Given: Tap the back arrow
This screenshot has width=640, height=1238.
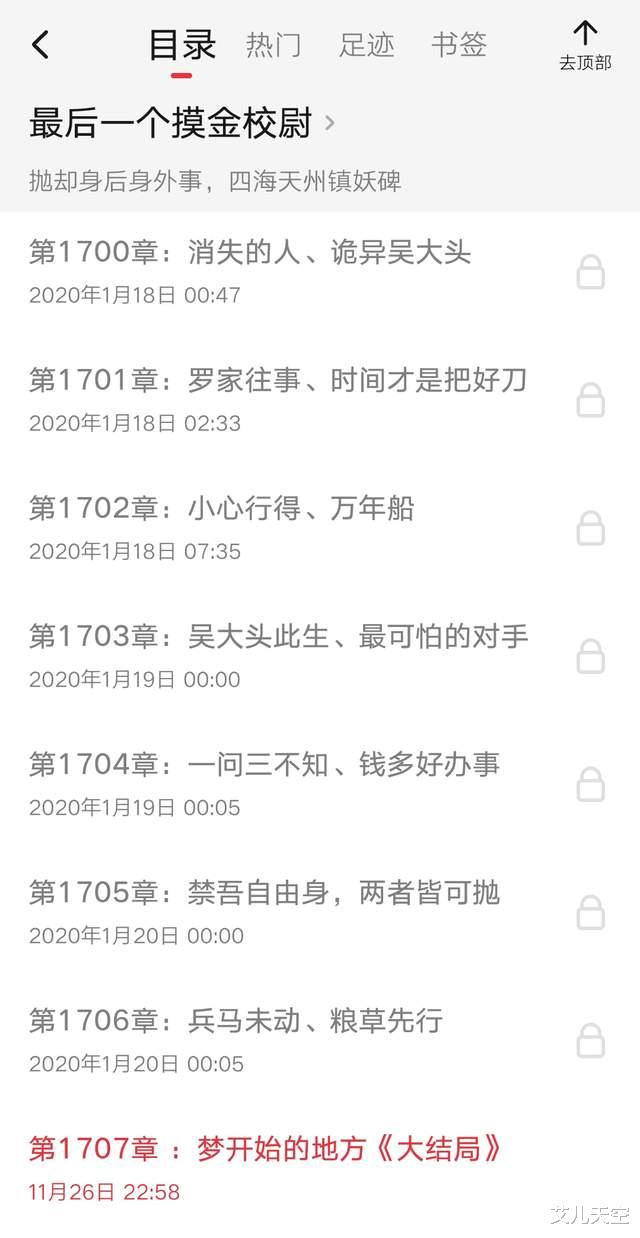Looking at the screenshot, I should coord(40,45).
